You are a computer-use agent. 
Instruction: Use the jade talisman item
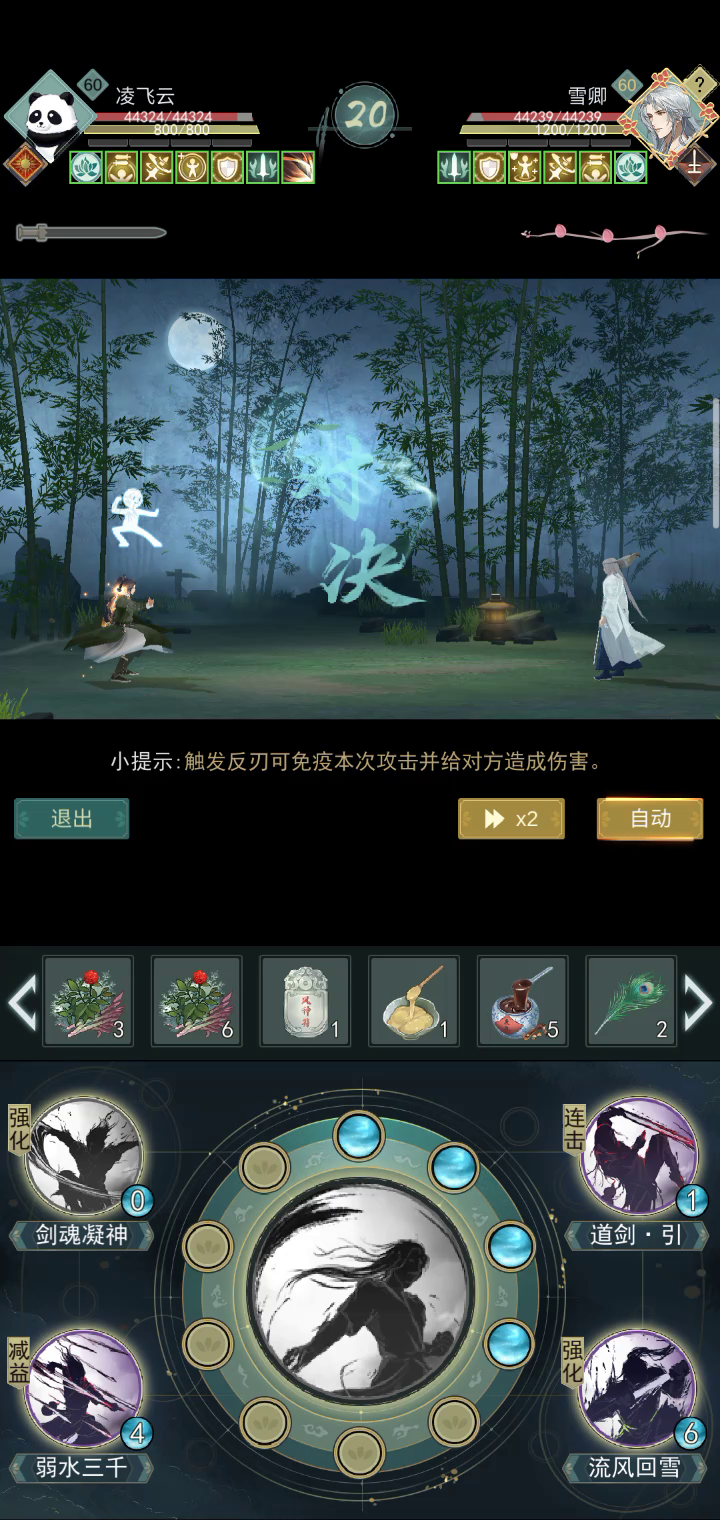pos(305,1002)
